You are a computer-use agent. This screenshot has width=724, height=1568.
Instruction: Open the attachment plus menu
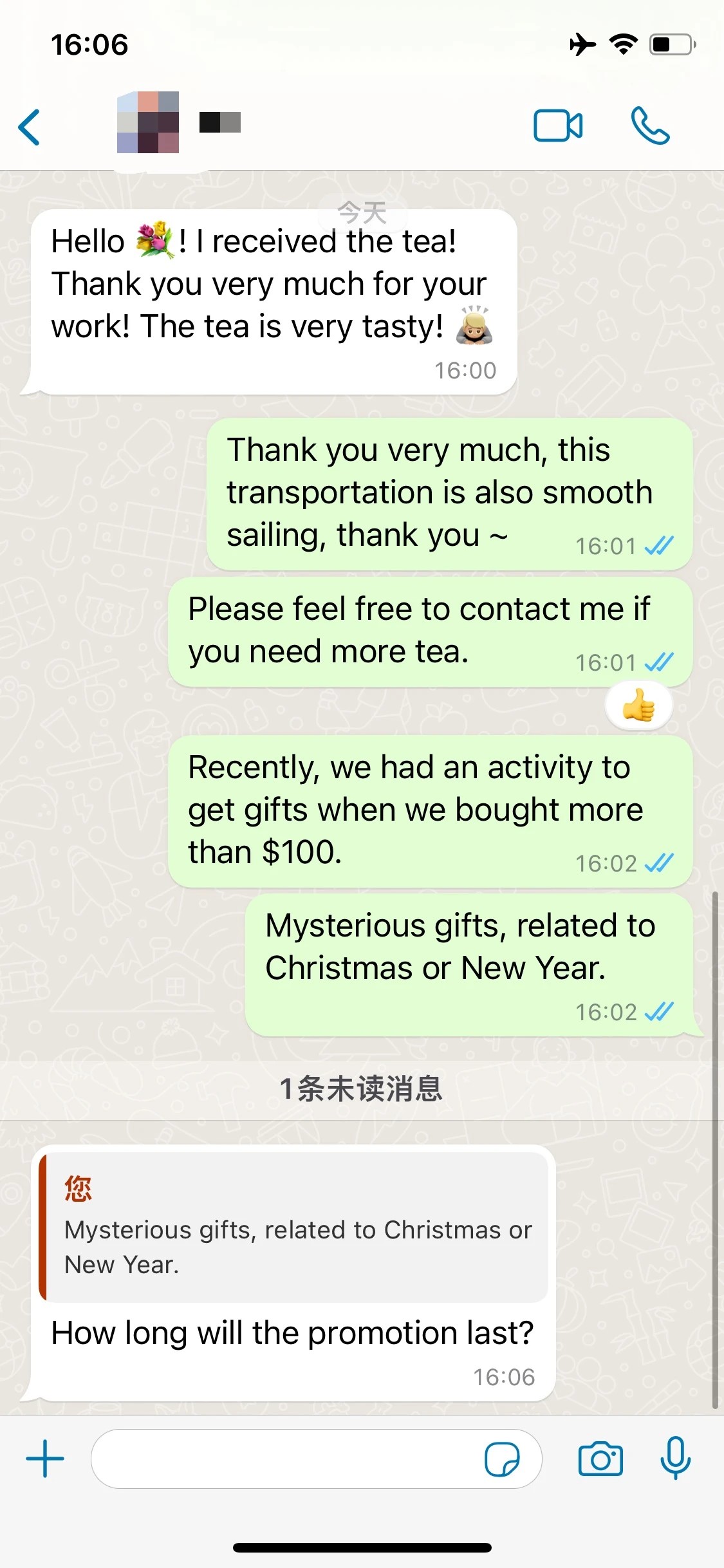point(45,1459)
